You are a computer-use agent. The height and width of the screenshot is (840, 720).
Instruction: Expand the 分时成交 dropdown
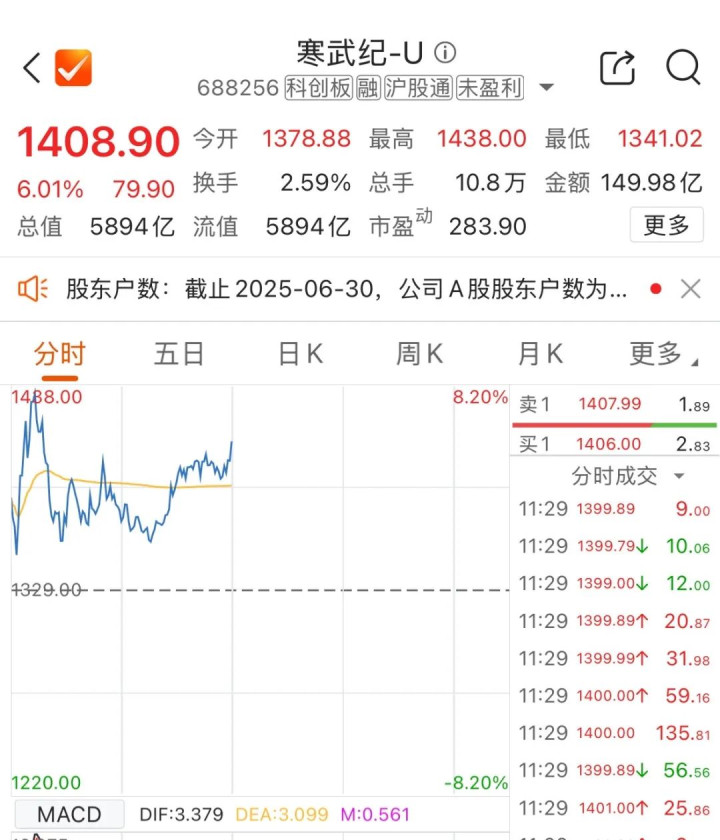(628, 476)
